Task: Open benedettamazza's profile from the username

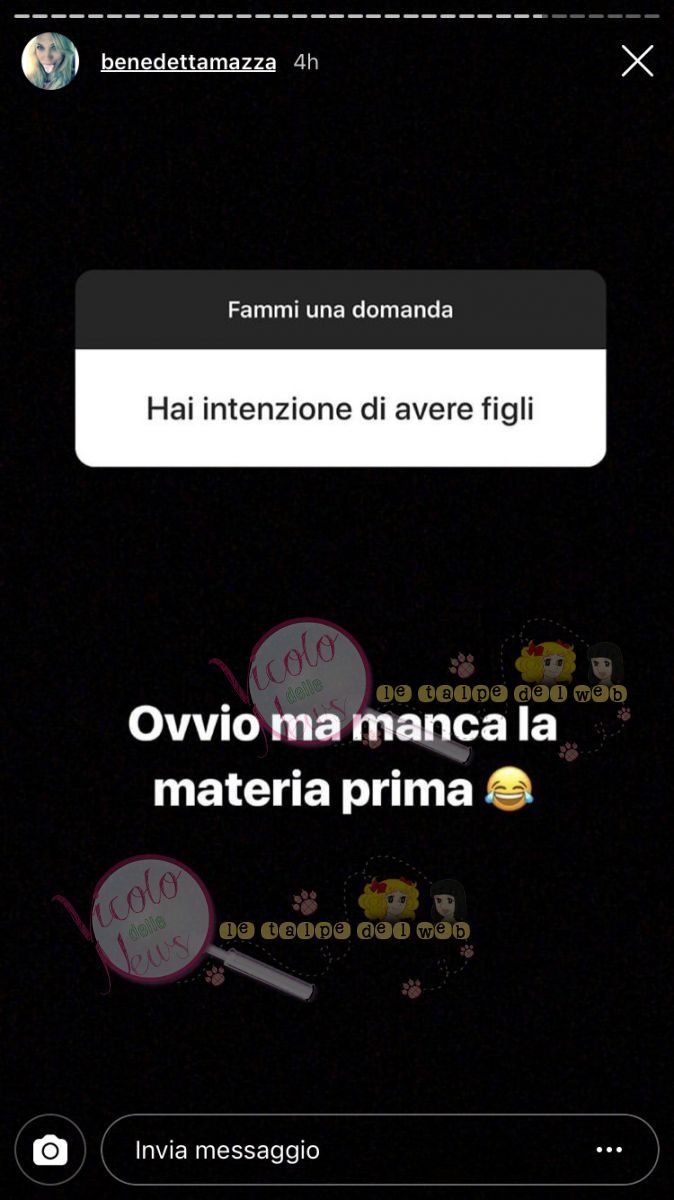Action: pyautogui.click(x=188, y=62)
